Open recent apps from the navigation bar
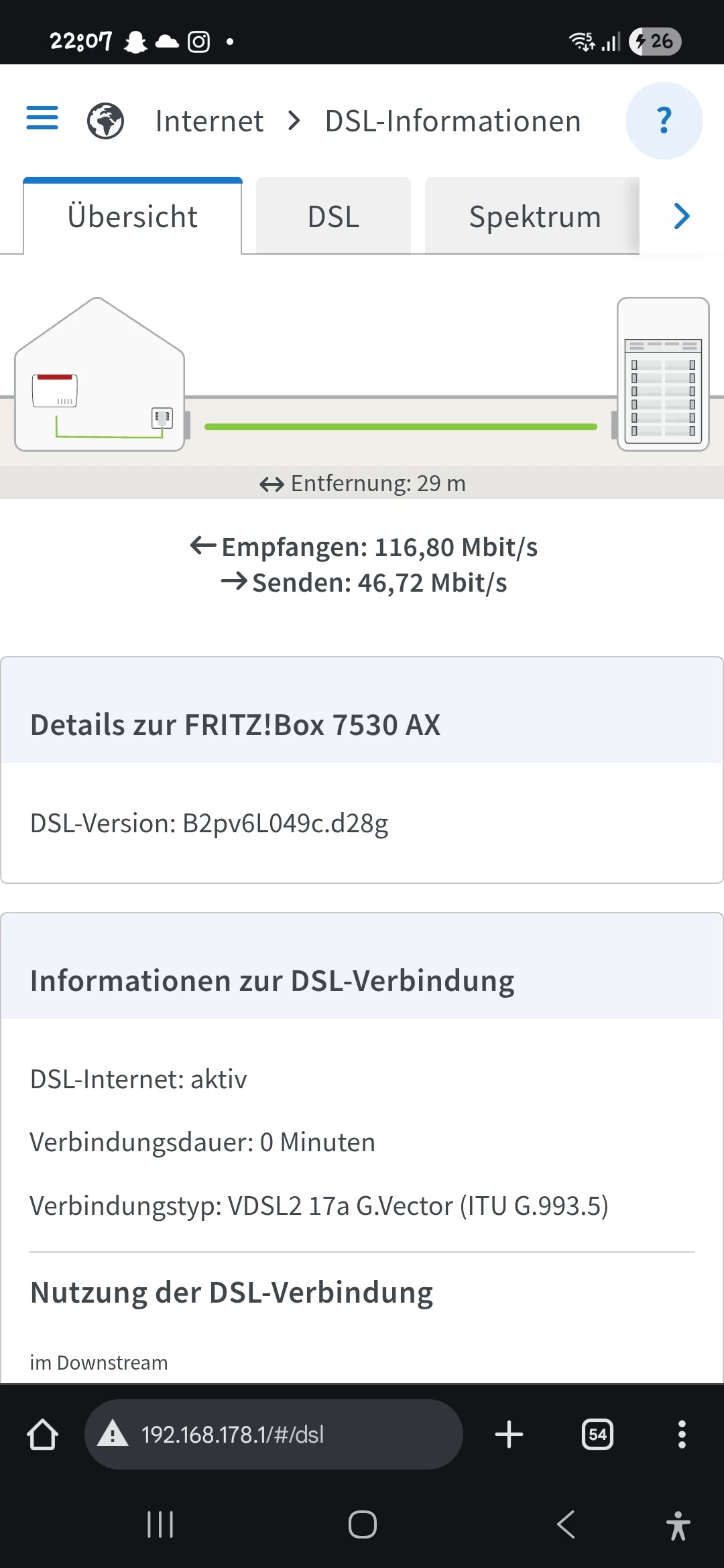Screen dimensions: 724x1568 (160, 1524)
